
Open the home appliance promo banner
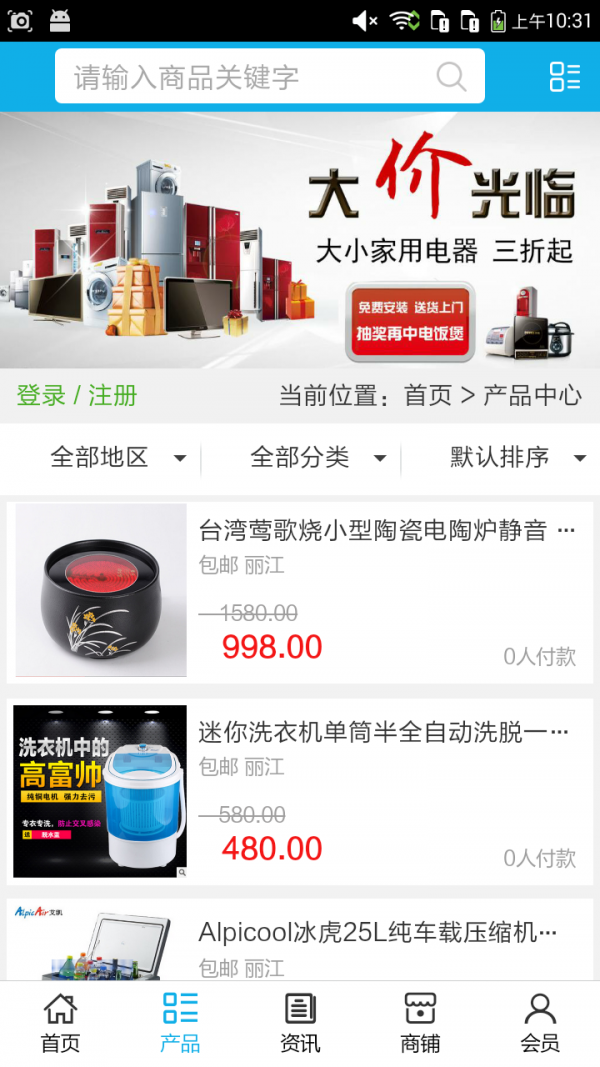pos(300,240)
